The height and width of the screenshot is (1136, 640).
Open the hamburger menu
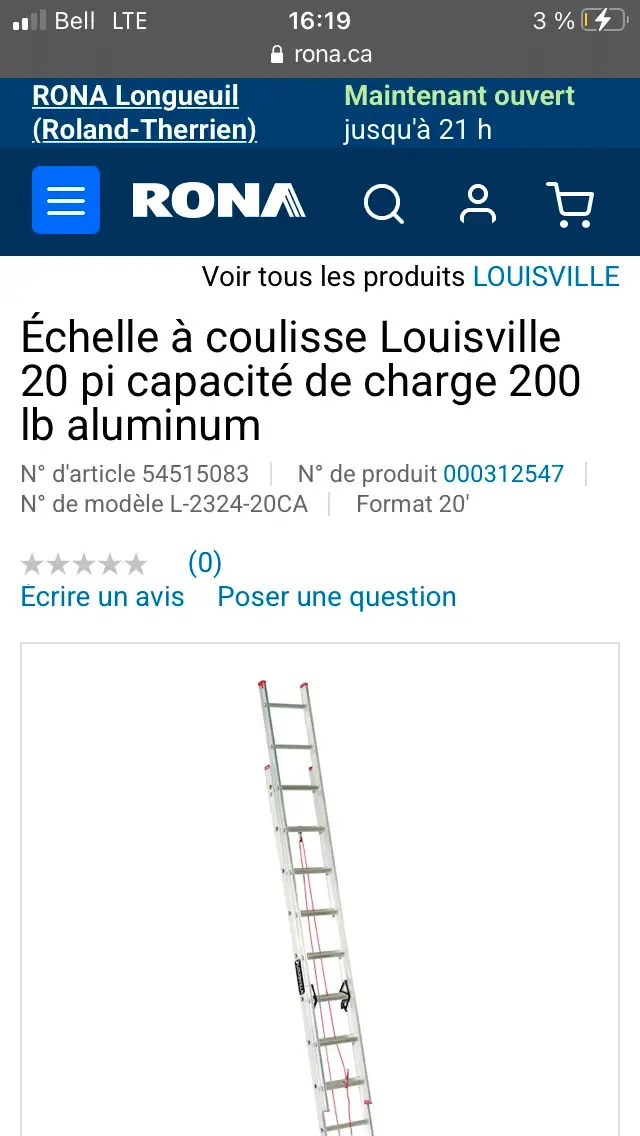coord(66,201)
